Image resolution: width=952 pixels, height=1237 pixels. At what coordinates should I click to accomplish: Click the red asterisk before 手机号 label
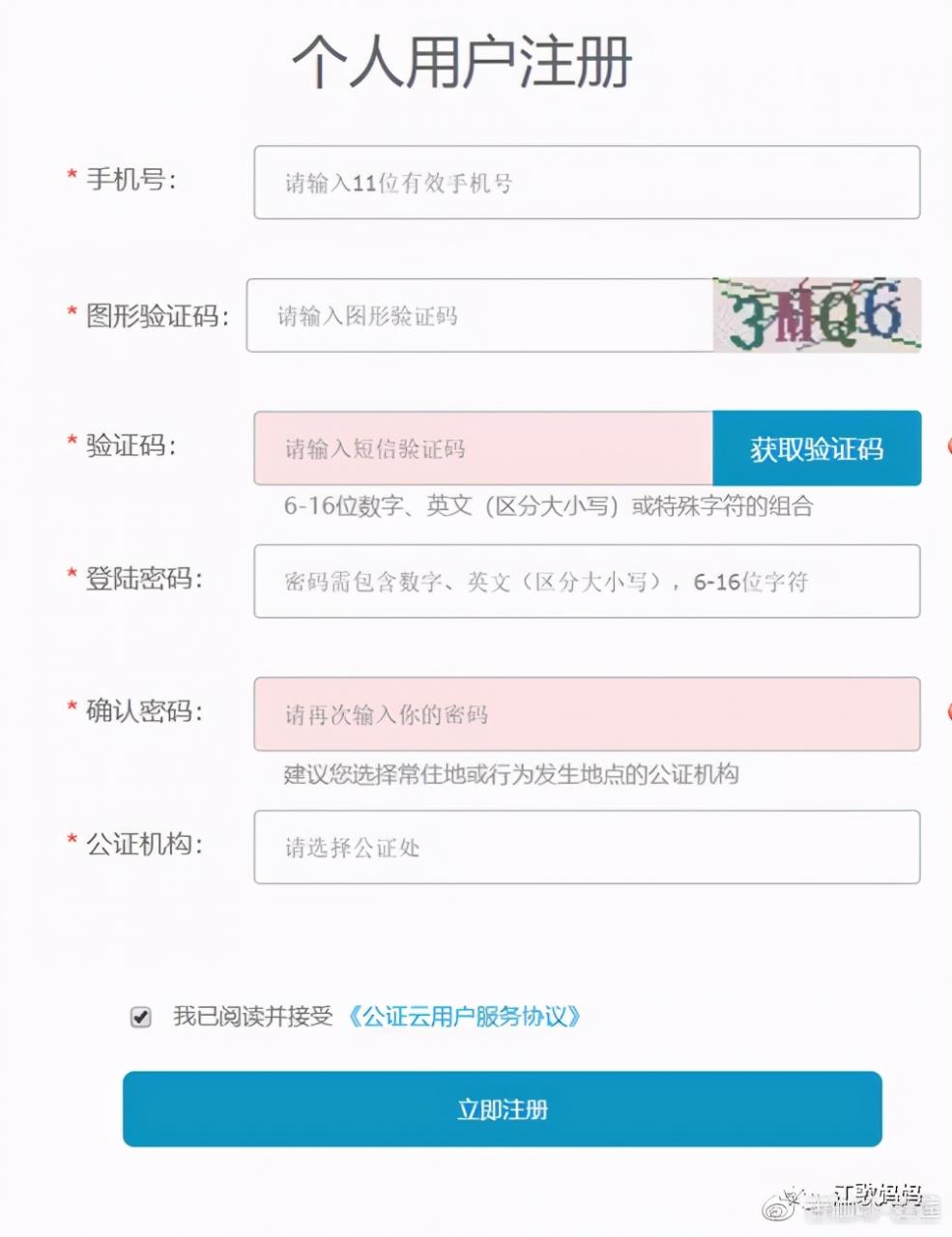[x=71, y=175]
